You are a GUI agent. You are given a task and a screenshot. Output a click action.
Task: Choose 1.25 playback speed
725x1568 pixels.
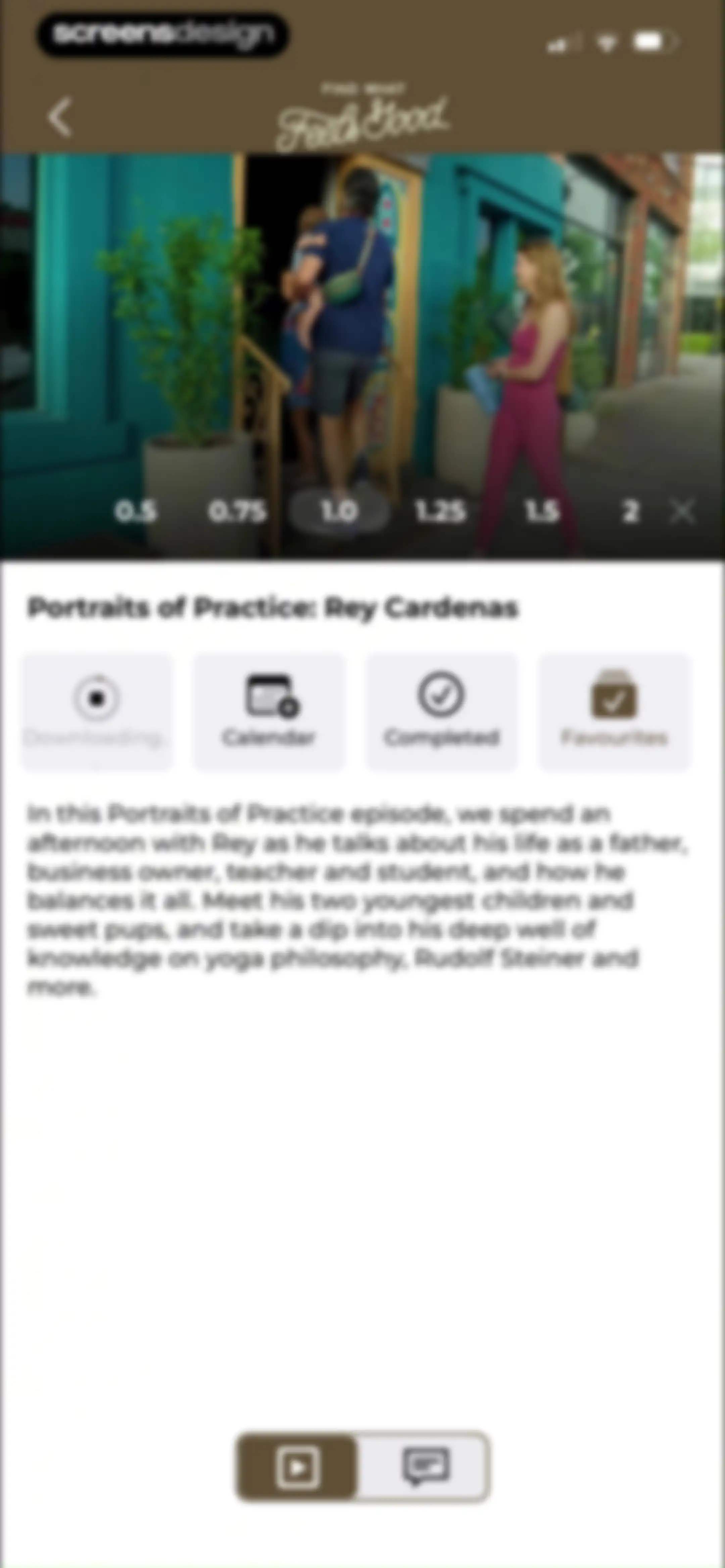tap(440, 511)
